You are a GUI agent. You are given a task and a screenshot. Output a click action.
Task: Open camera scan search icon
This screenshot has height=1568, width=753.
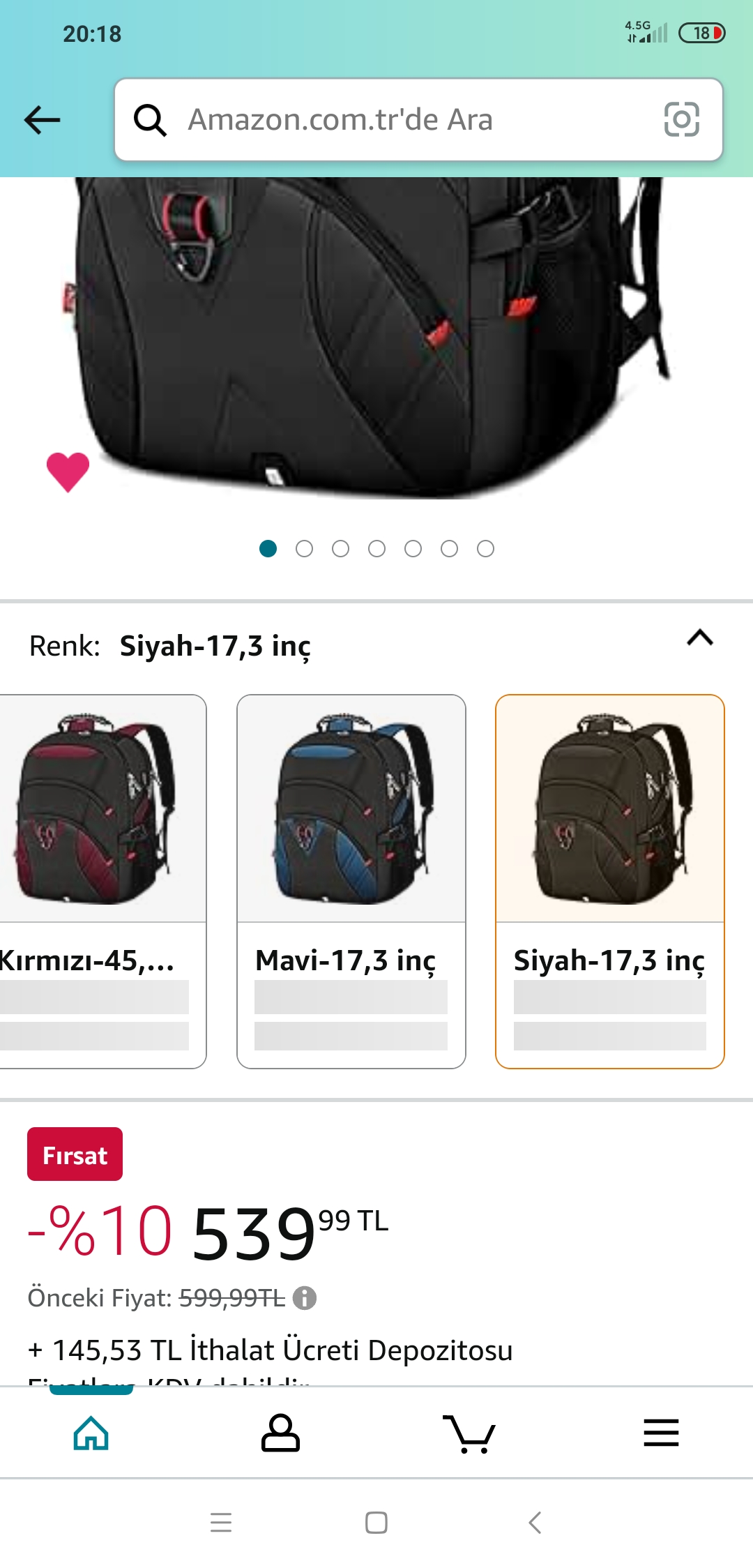681,120
